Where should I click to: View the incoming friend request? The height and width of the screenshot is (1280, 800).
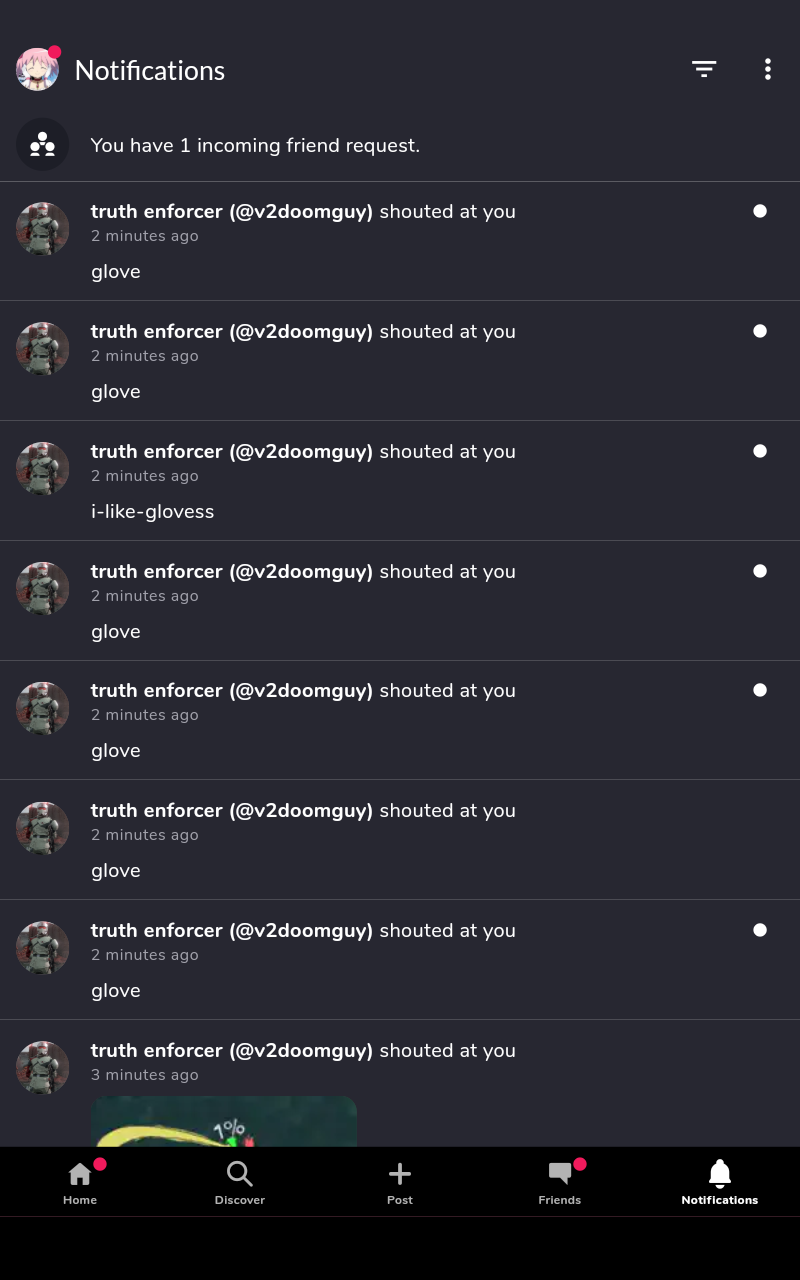[255, 145]
